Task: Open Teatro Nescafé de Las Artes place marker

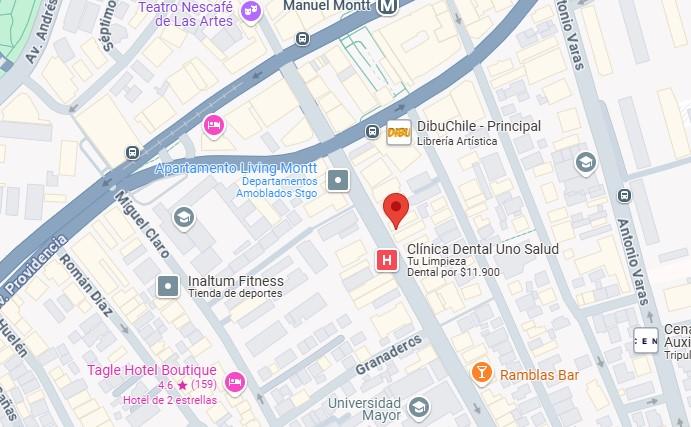Action: click(250, 12)
